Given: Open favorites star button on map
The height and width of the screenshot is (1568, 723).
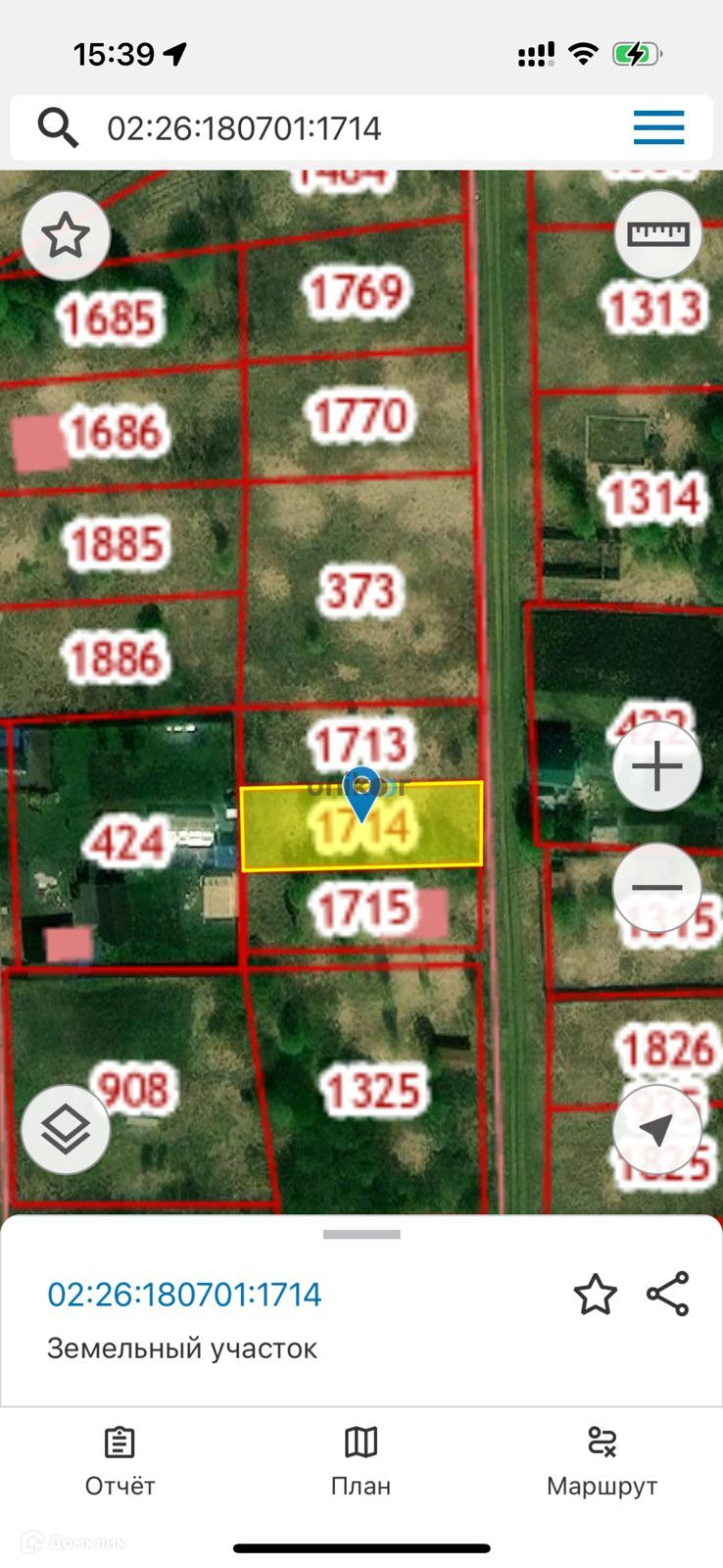Looking at the screenshot, I should click(x=66, y=236).
